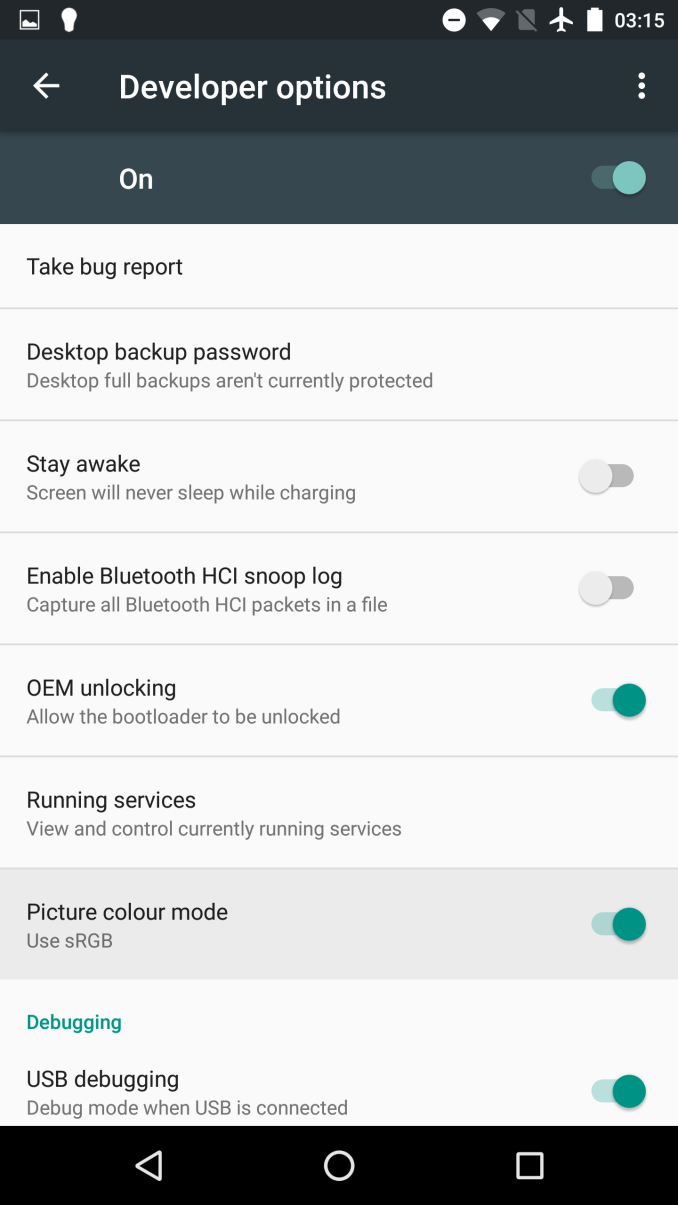Enable the Stay awake switch
This screenshot has width=678, height=1205.
[607, 477]
